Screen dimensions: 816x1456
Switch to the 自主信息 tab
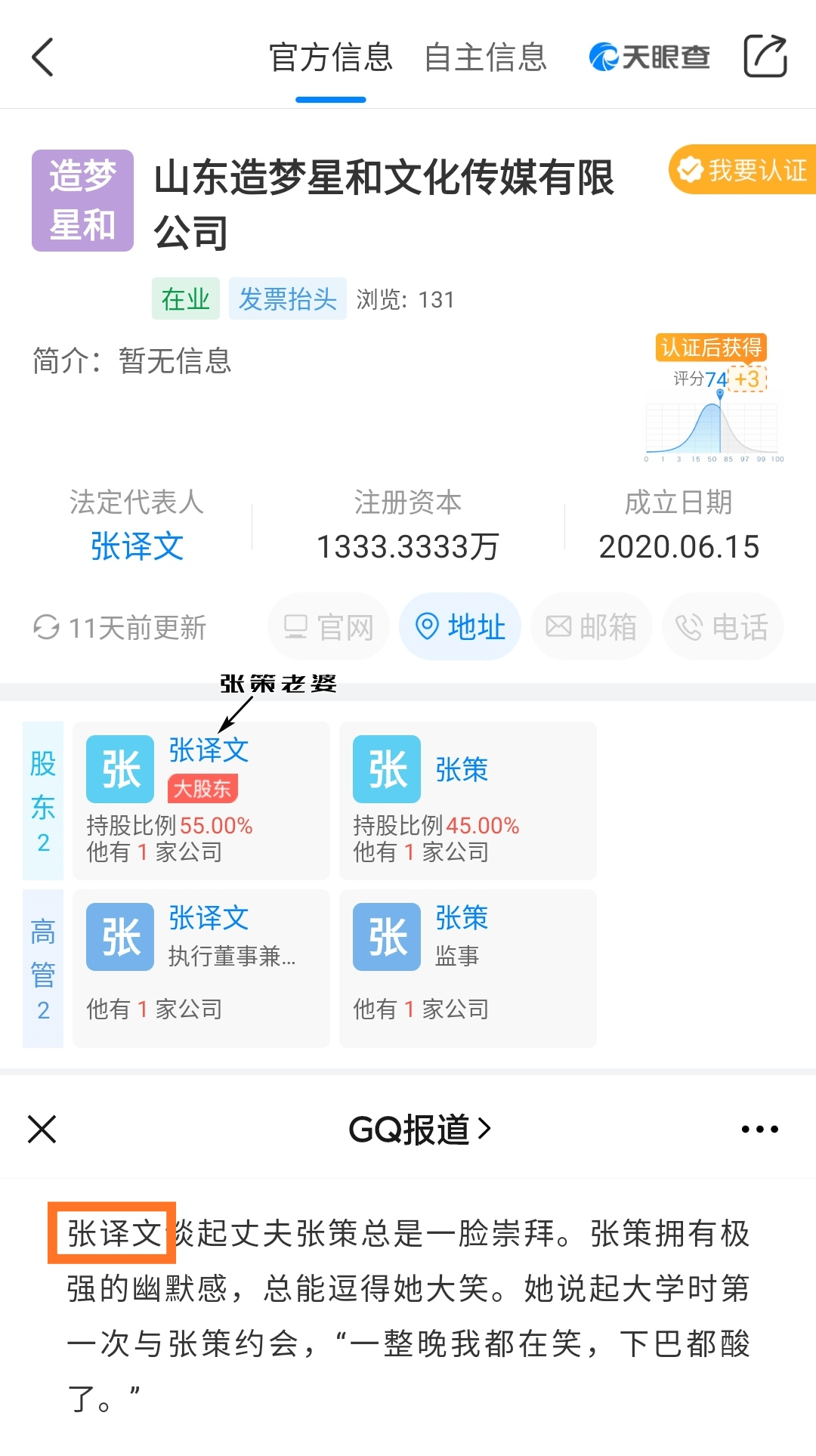(485, 57)
